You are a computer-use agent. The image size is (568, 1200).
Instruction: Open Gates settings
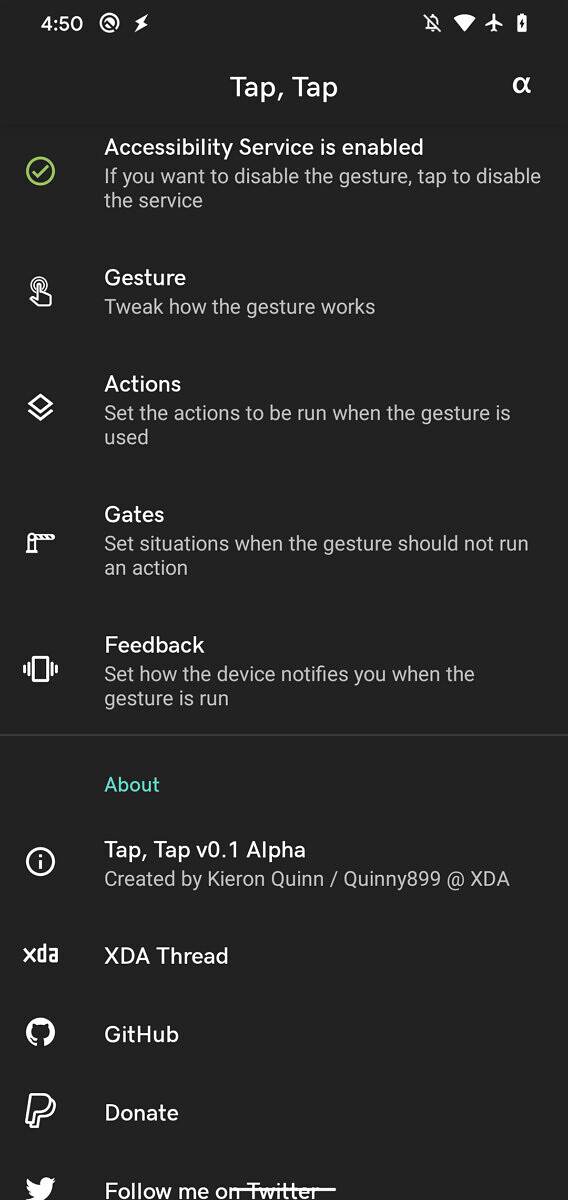click(x=284, y=541)
